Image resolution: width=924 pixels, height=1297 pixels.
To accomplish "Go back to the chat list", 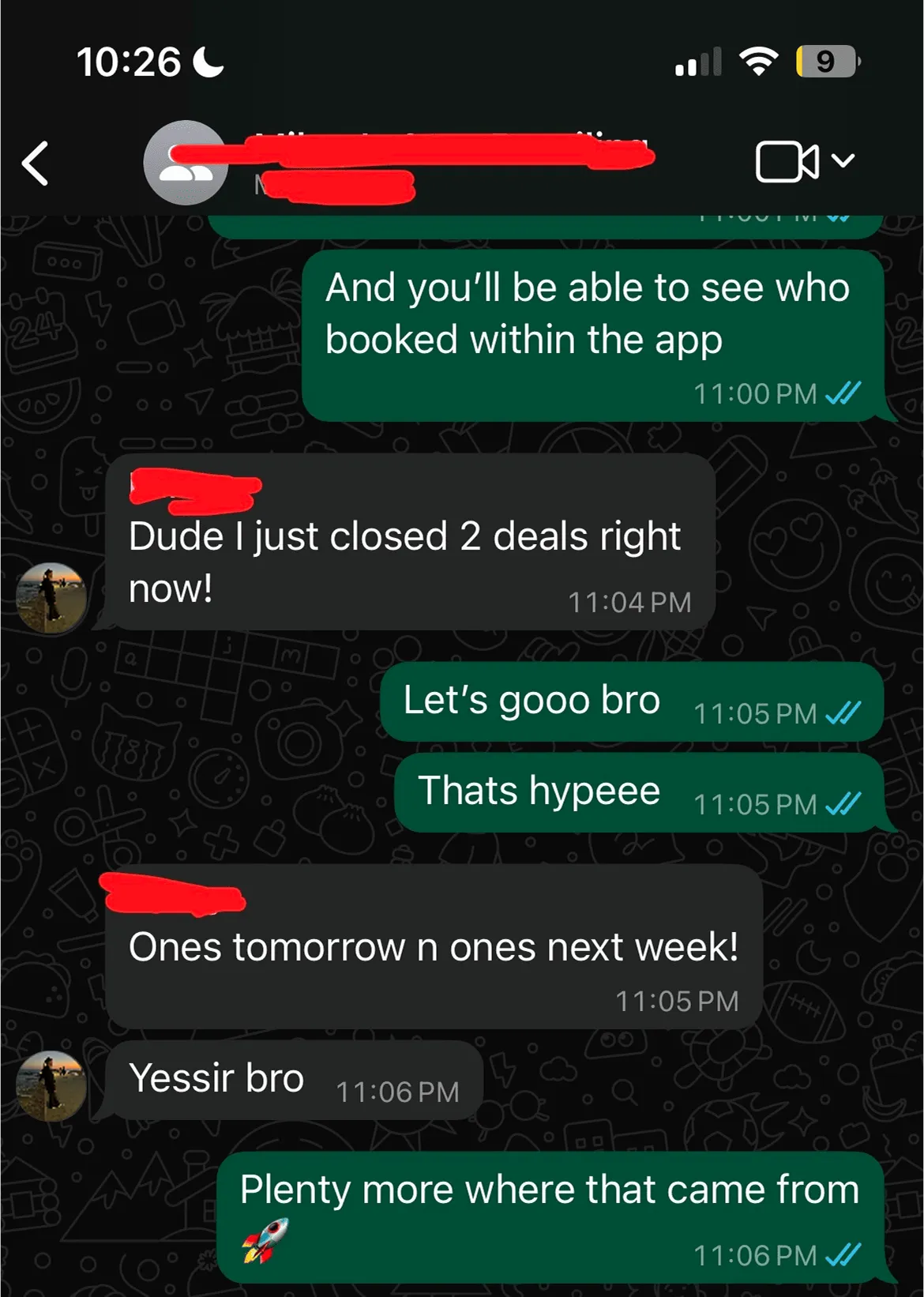I will pyautogui.click(x=36, y=164).
